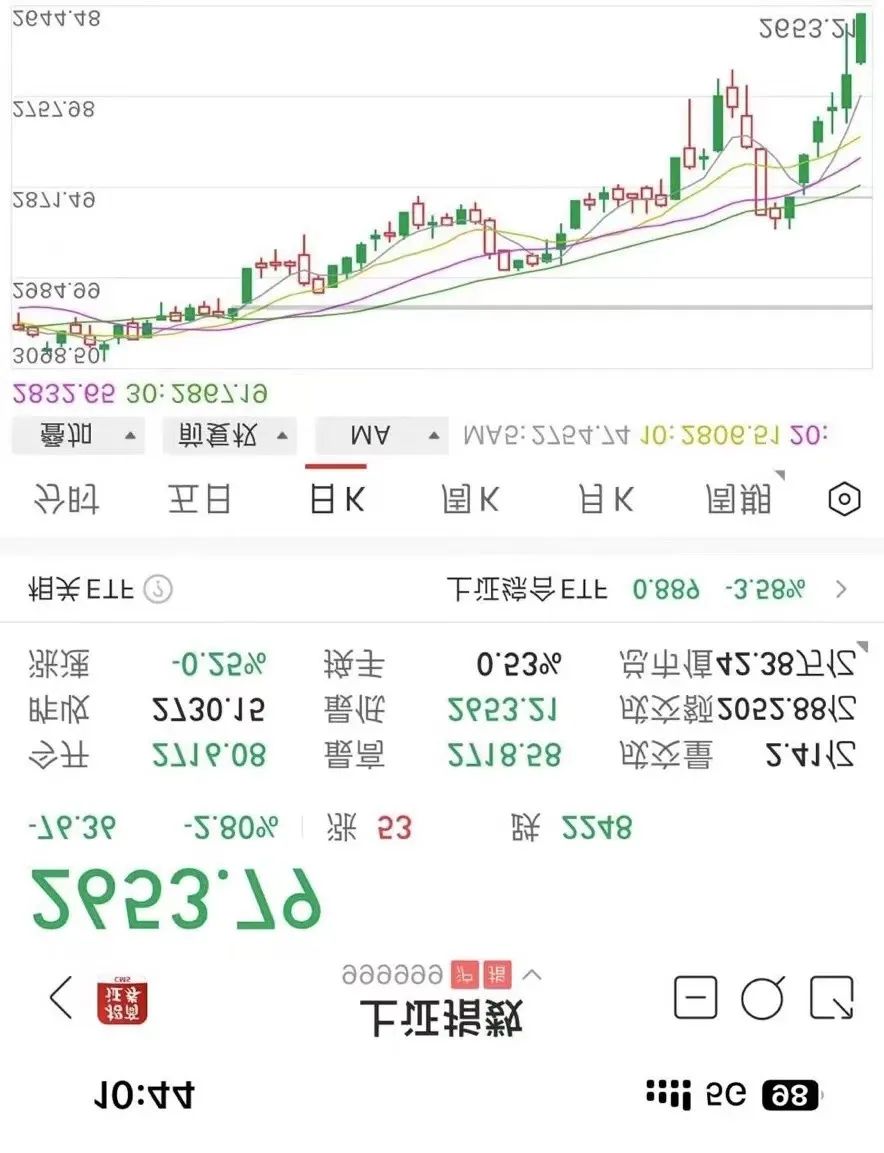This screenshot has width=884, height=1153.
Task: Tap the minus box icon in header
Action: (696, 998)
